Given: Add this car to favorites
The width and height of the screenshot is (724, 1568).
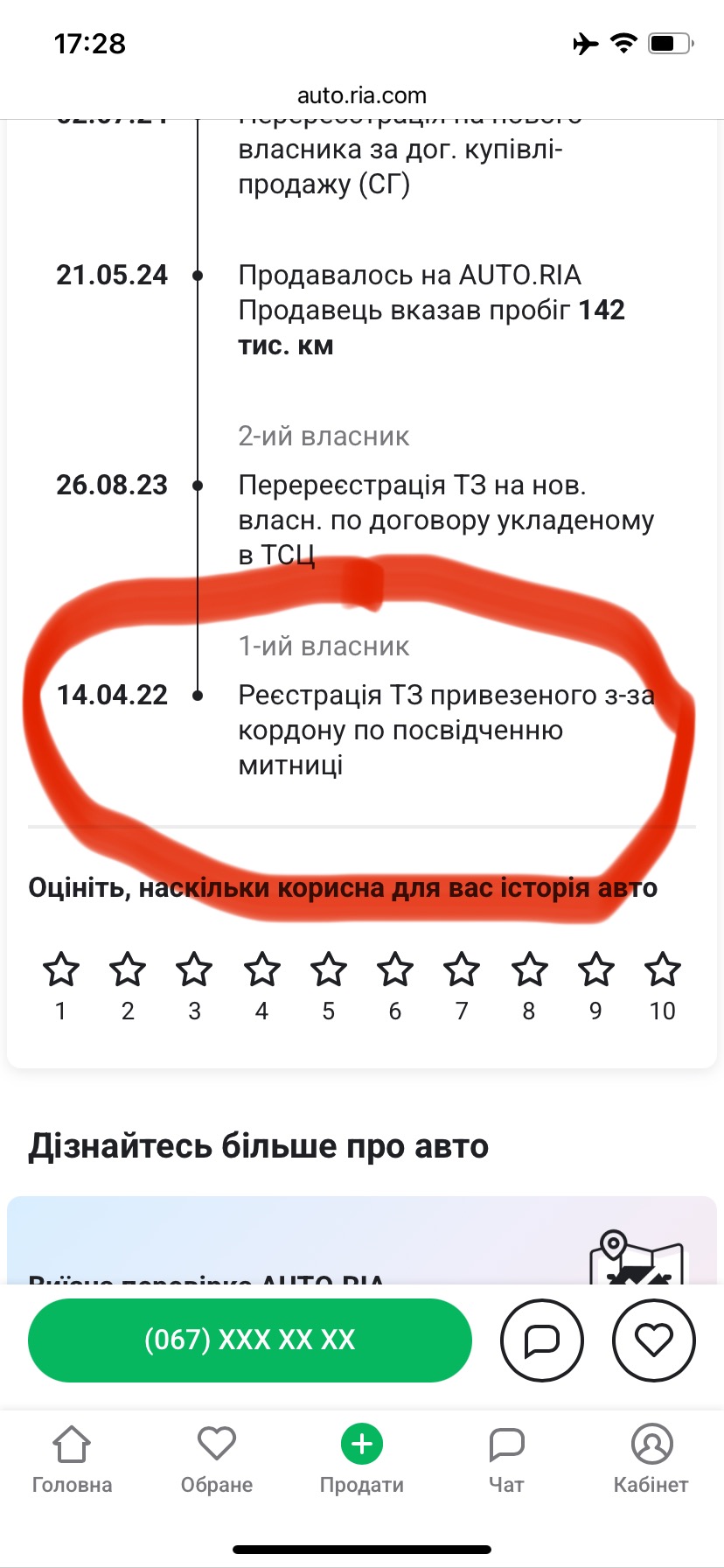Looking at the screenshot, I should [654, 1340].
